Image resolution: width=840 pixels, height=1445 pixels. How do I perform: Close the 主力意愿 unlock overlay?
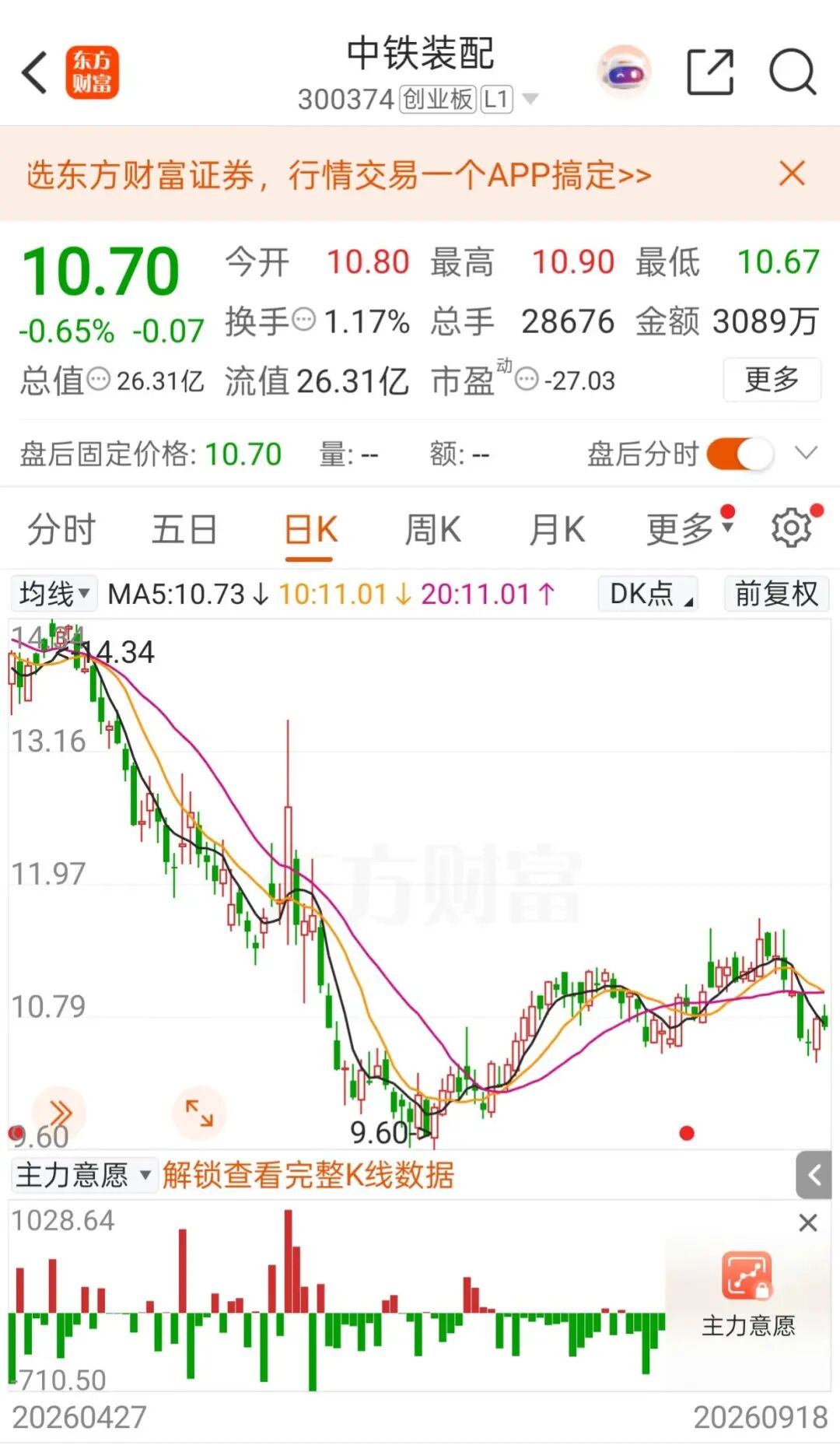808,1223
